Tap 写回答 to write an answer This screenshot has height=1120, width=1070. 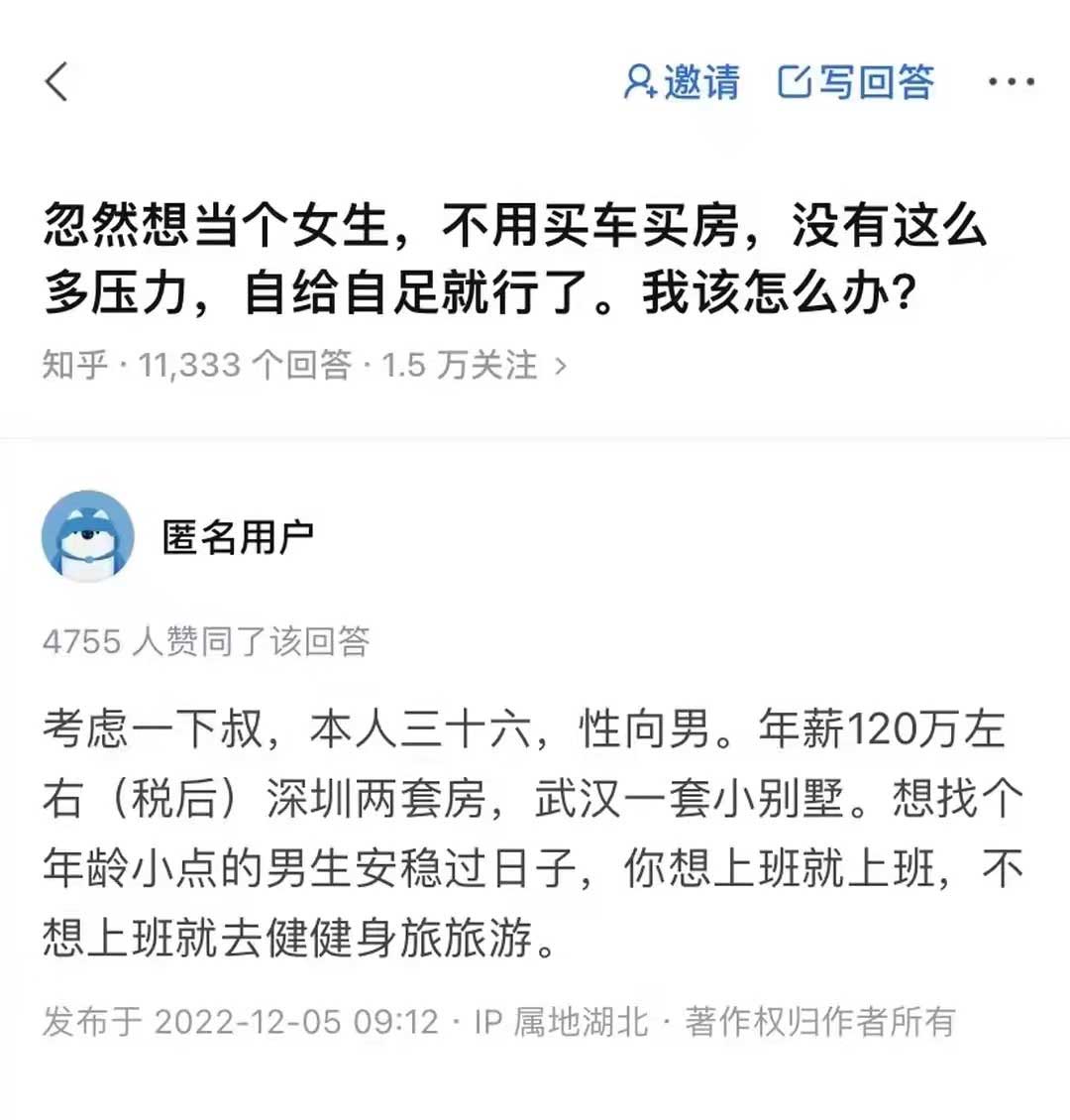pos(857,81)
